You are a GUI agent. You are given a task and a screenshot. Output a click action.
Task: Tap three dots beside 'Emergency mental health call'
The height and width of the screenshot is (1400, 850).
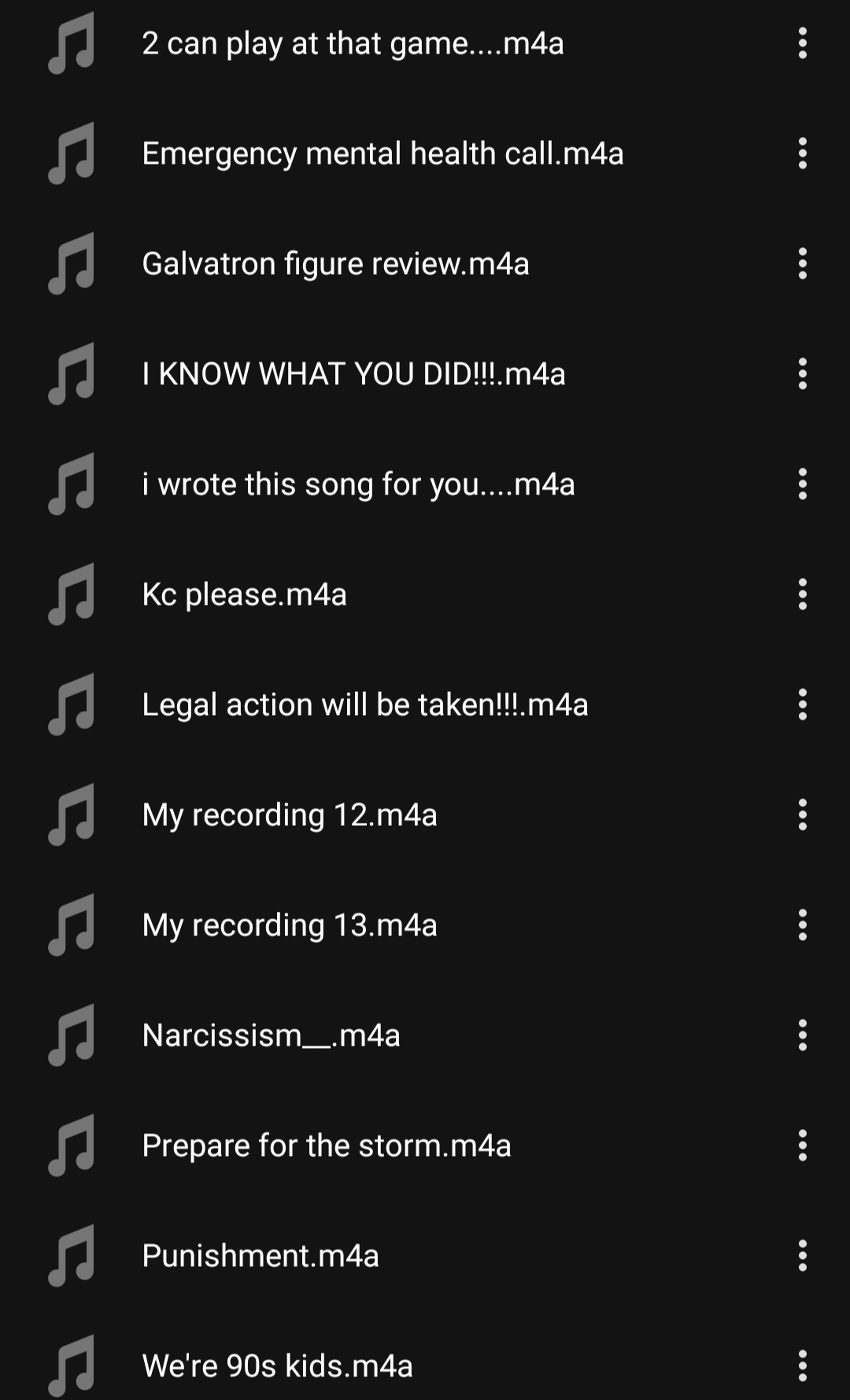pos(802,154)
